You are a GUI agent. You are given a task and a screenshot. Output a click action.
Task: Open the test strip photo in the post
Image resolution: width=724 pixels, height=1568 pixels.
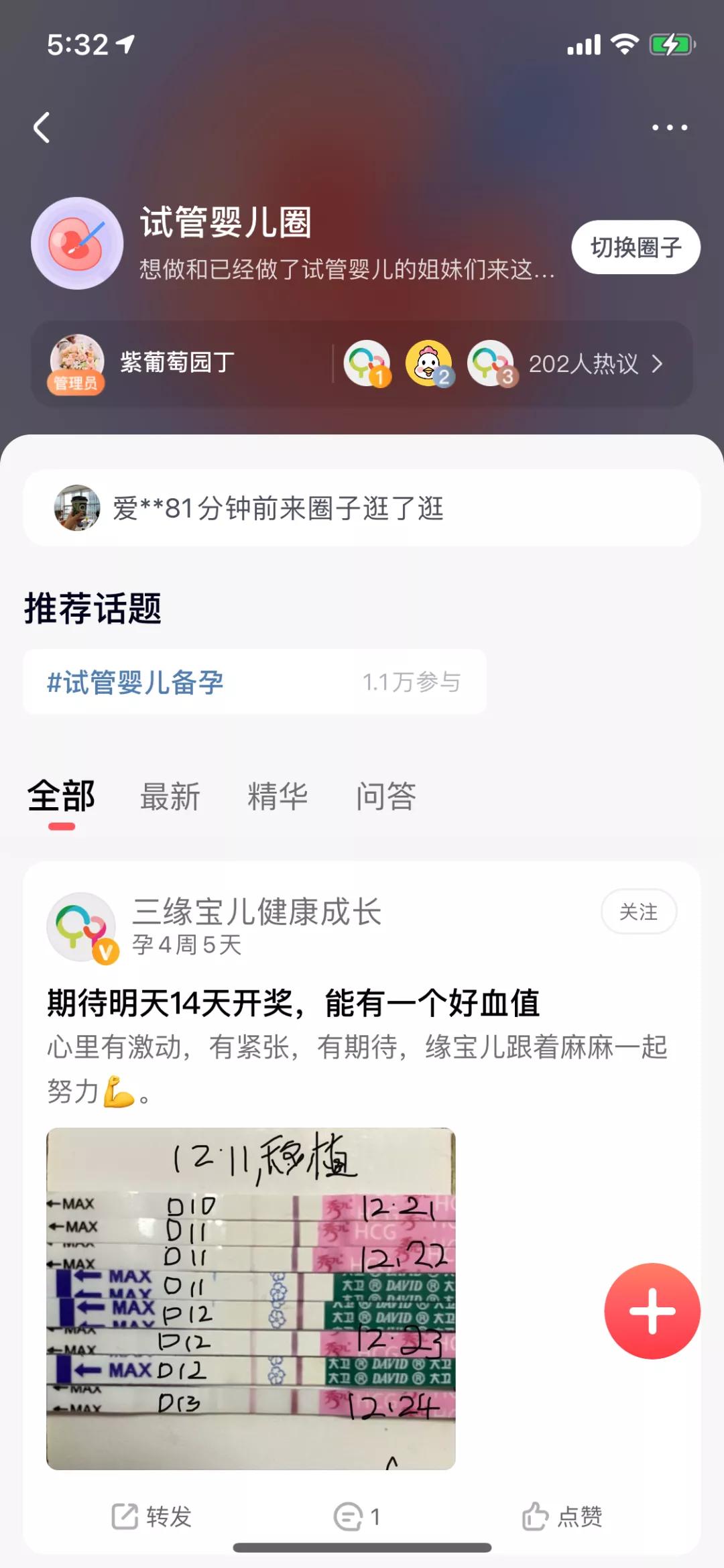pos(251,1298)
